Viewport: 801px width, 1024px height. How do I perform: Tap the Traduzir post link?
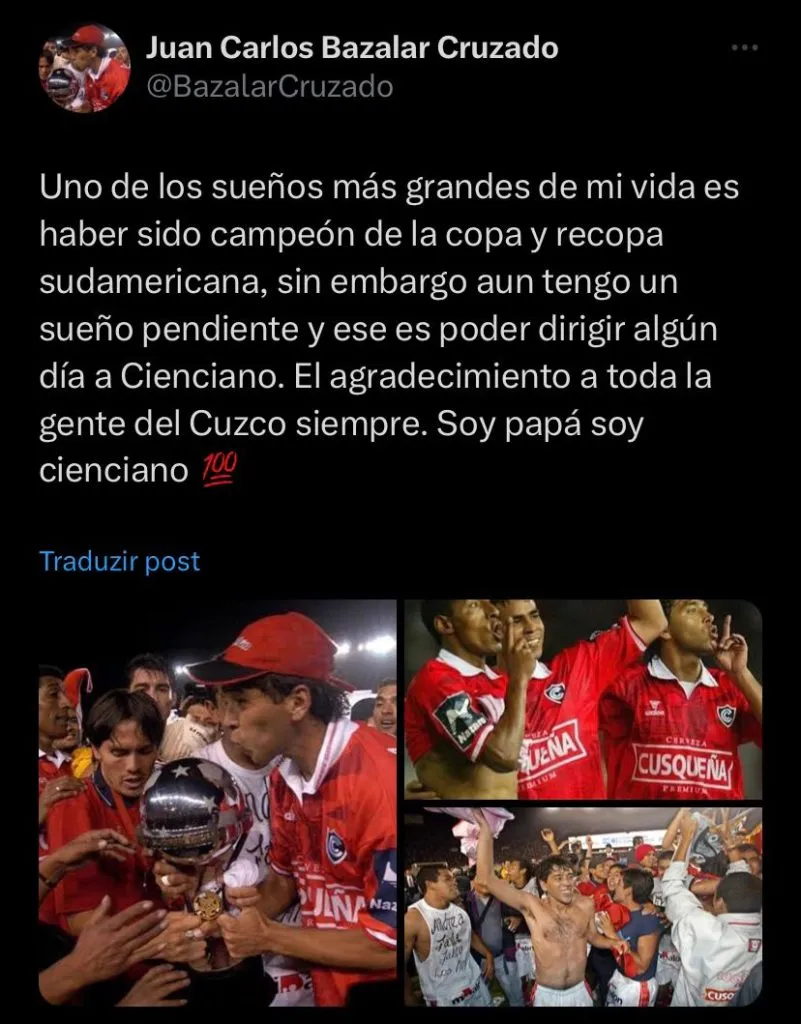119,561
